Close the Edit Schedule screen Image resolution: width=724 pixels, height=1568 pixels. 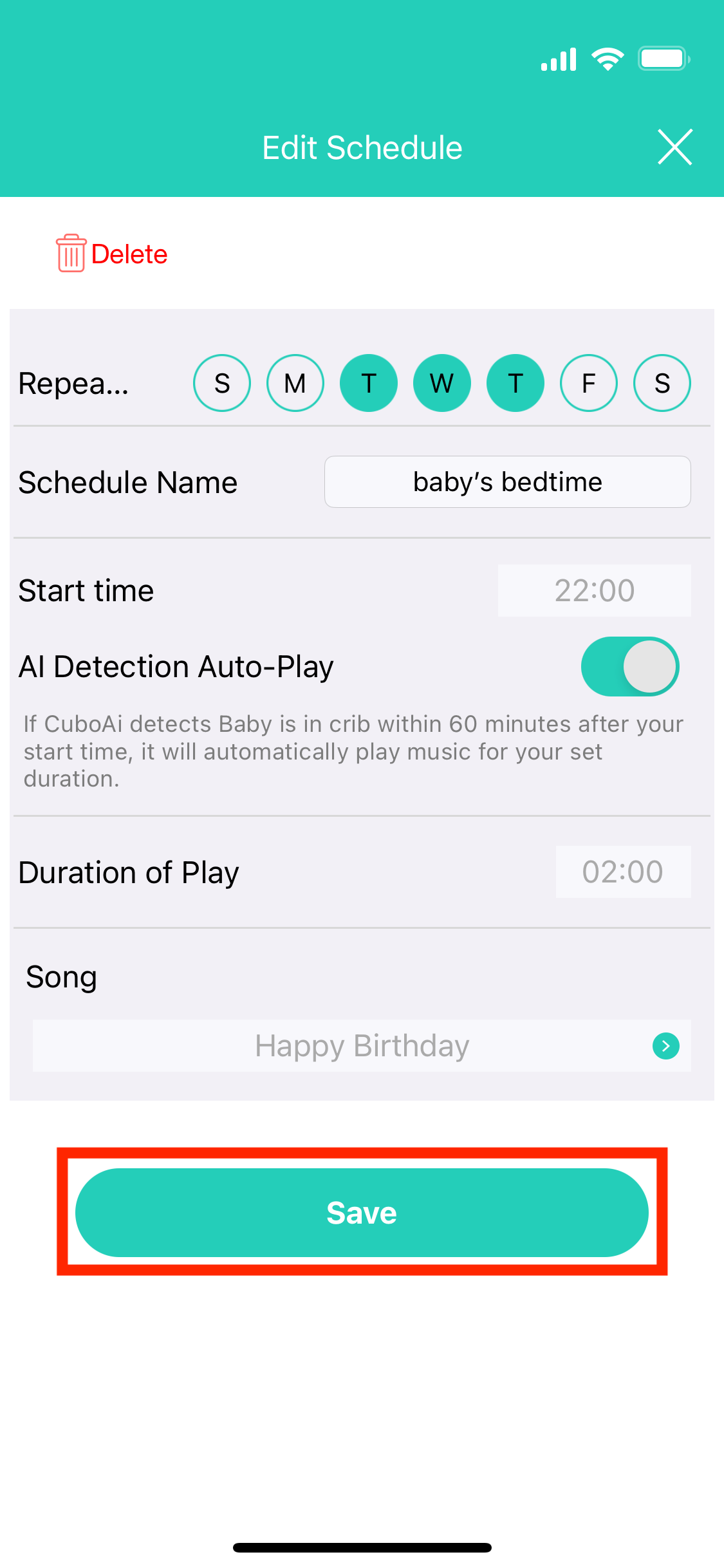click(674, 147)
